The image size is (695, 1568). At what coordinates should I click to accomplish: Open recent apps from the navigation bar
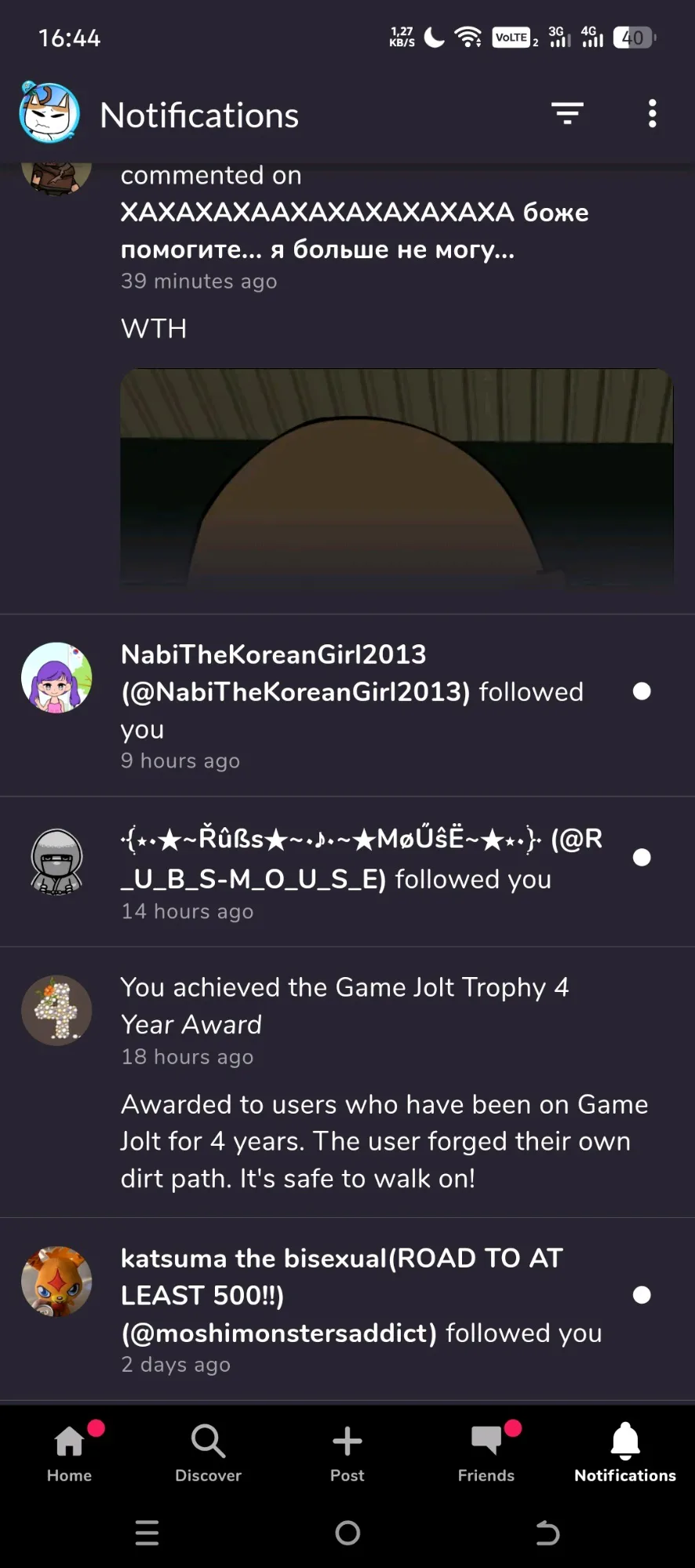click(x=147, y=1533)
